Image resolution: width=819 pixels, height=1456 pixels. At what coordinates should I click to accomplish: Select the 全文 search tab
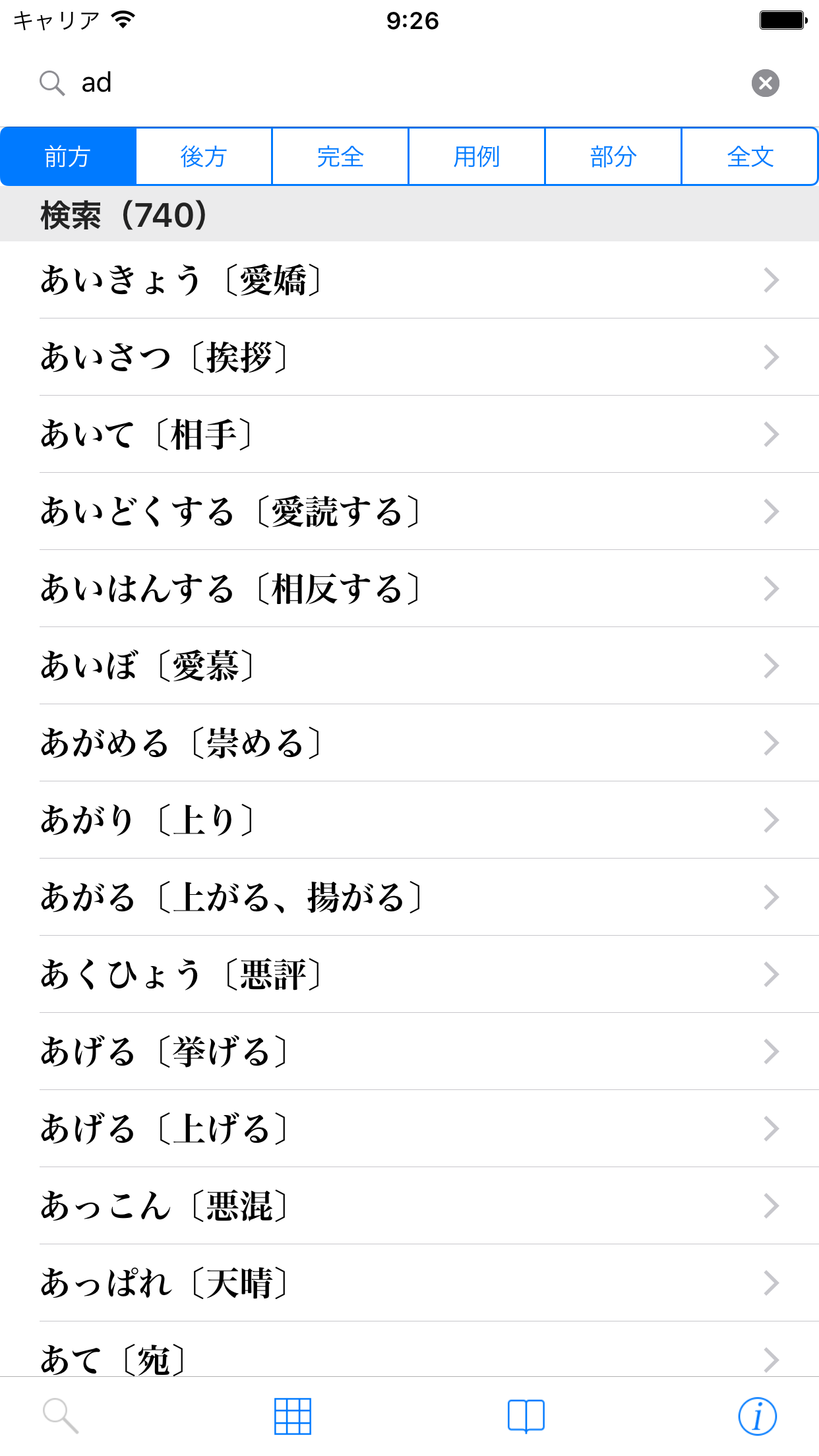tap(750, 157)
